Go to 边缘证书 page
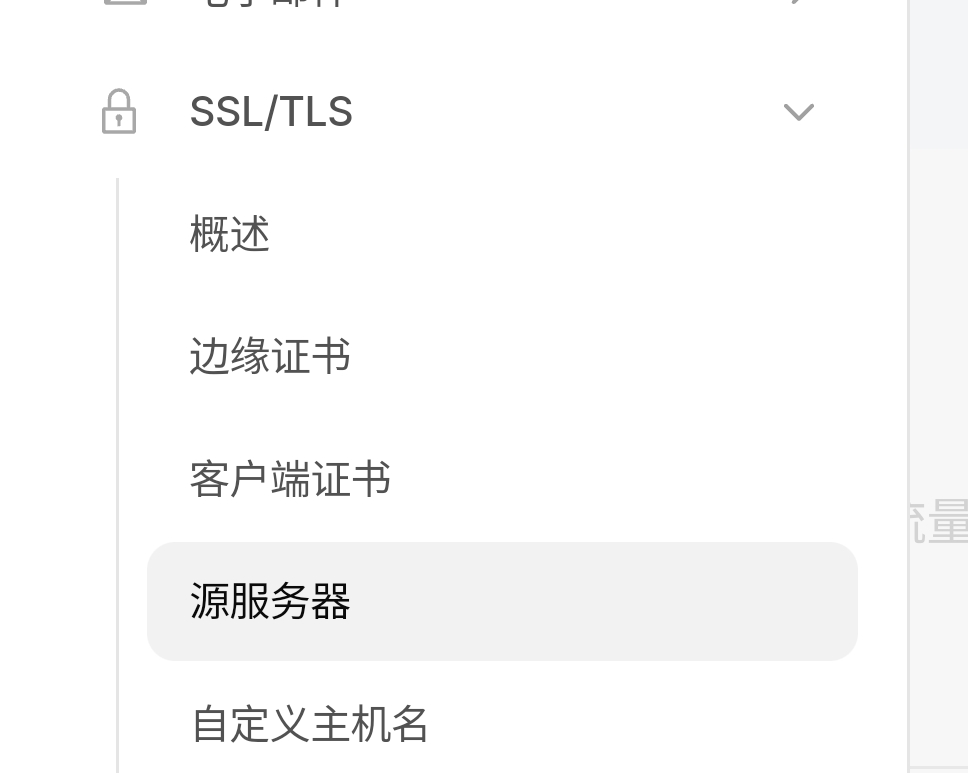Viewport: 968px width, 773px height. click(270, 357)
